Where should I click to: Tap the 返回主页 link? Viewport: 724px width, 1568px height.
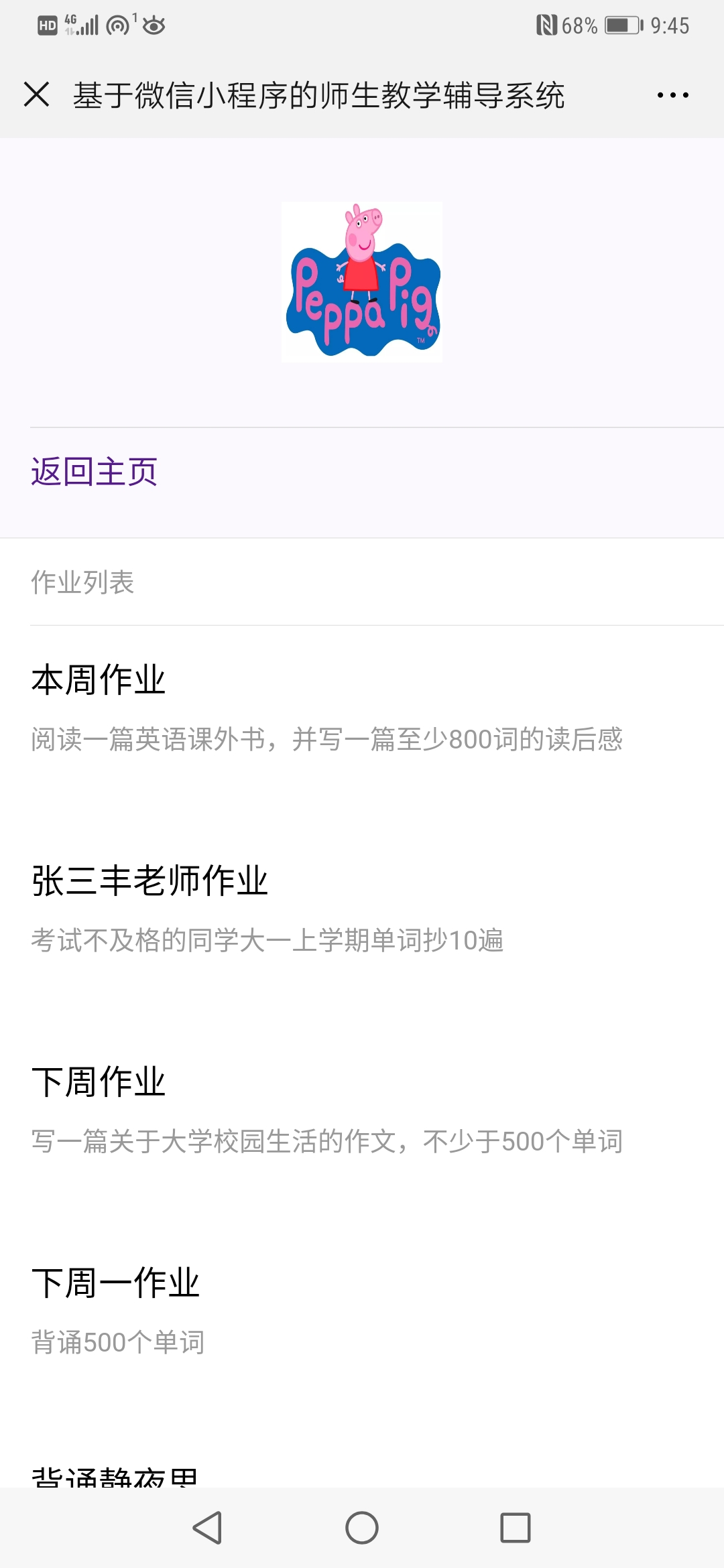pyautogui.click(x=94, y=472)
